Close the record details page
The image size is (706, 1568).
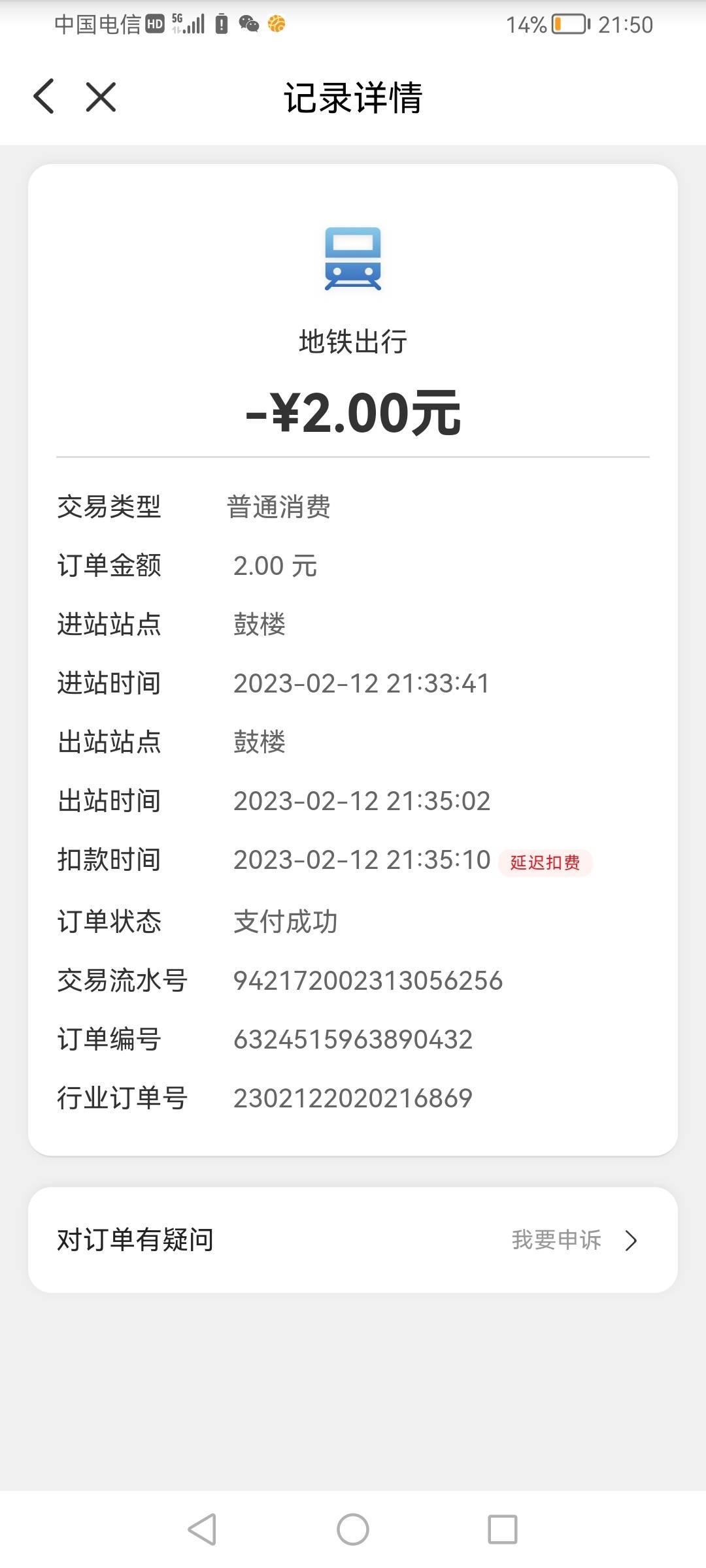click(101, 97)
